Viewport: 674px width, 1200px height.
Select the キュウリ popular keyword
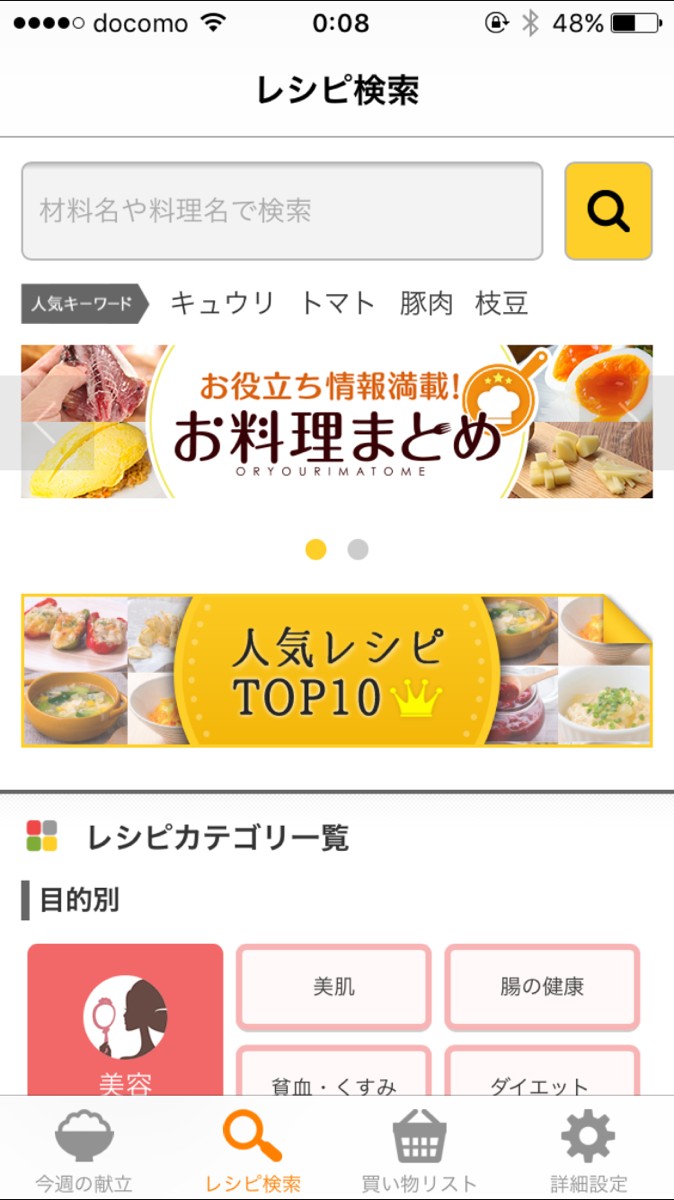[x=222, y=304]
